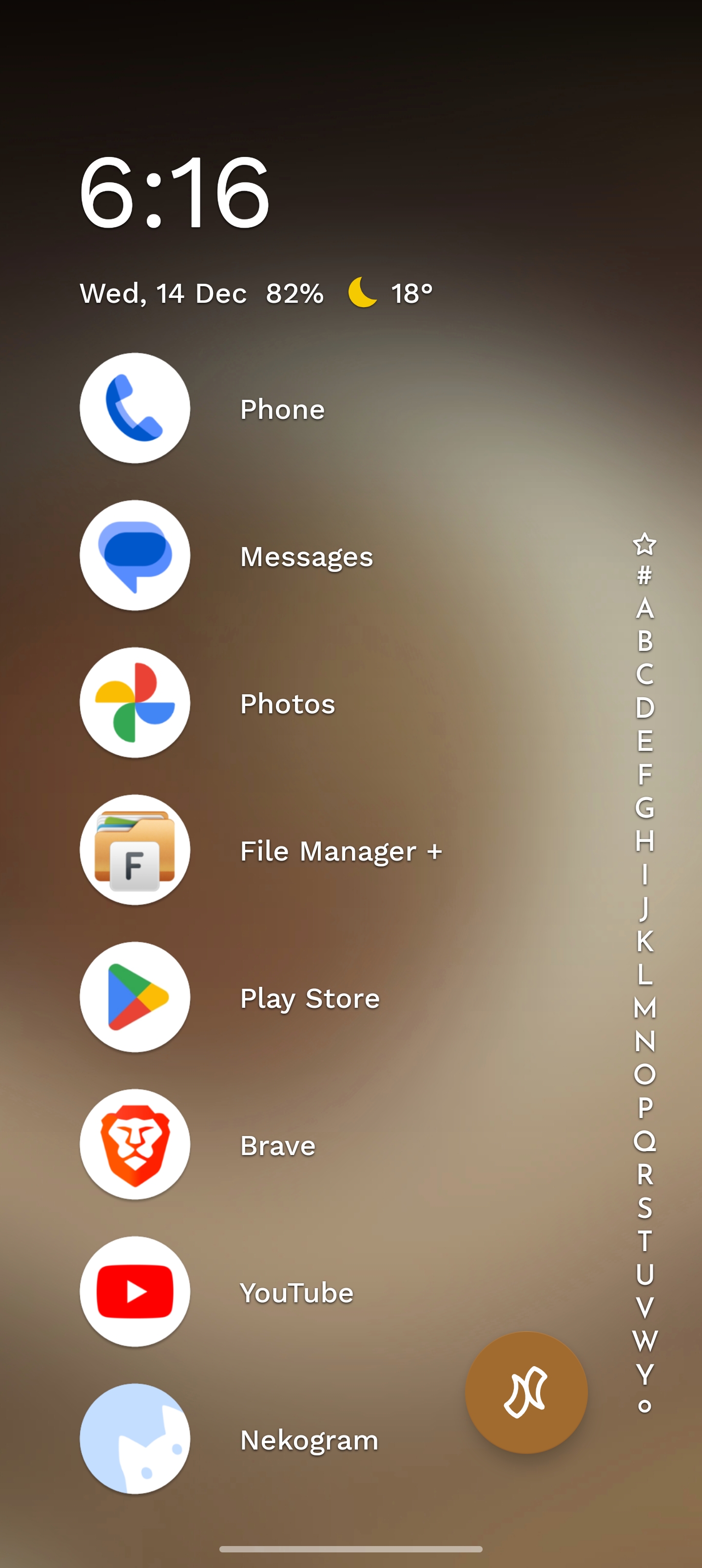Open the YouTube app icon
Viewport: 702px width, 1568px height.
[135, 1292]
